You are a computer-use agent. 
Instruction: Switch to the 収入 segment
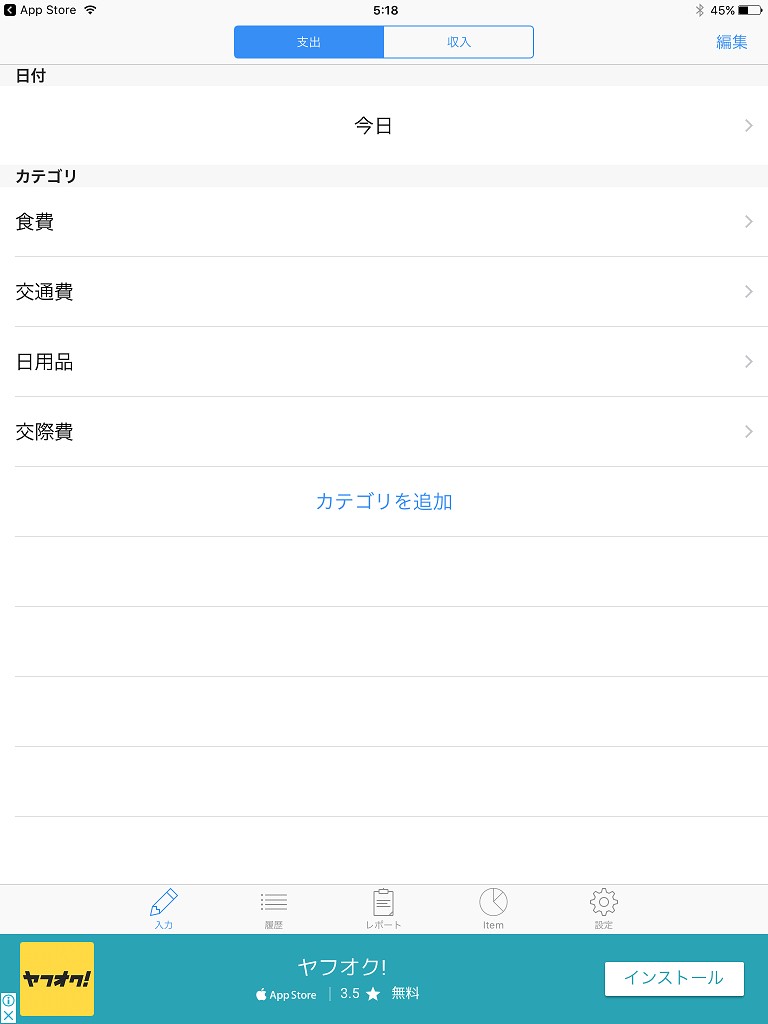click(458, 42)
